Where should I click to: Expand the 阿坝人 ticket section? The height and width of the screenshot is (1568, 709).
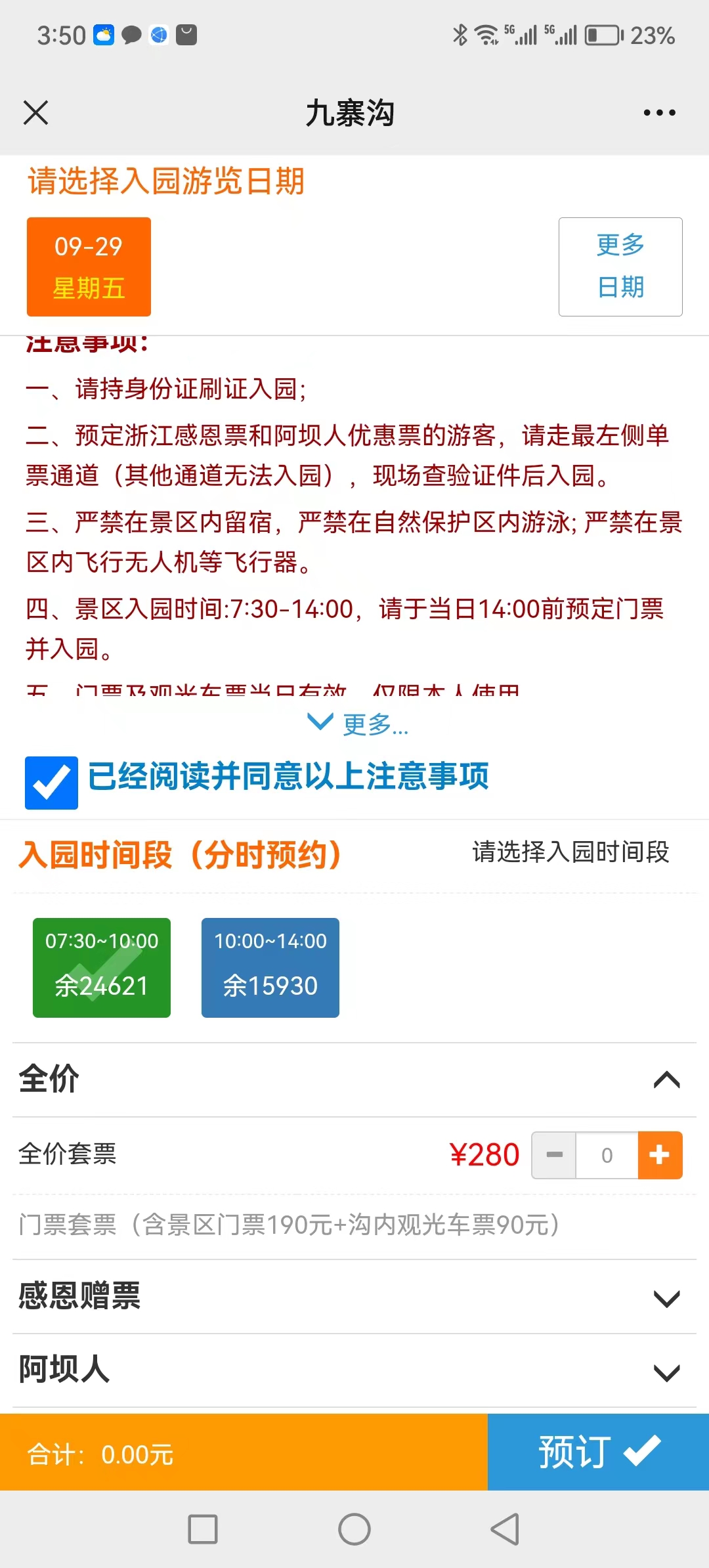click(354, 1370)
